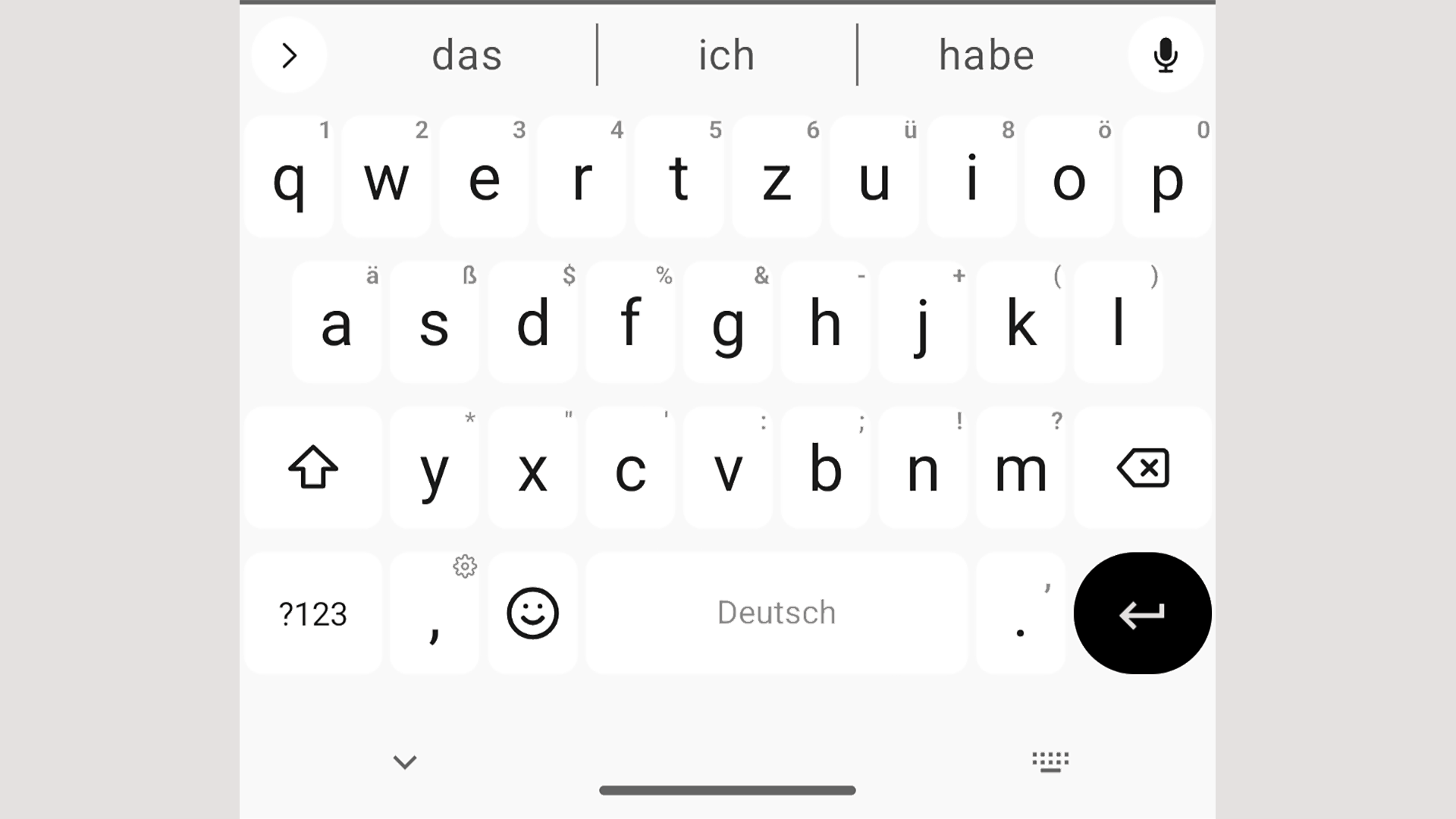Type the comma key

click(x=434, y=613)
